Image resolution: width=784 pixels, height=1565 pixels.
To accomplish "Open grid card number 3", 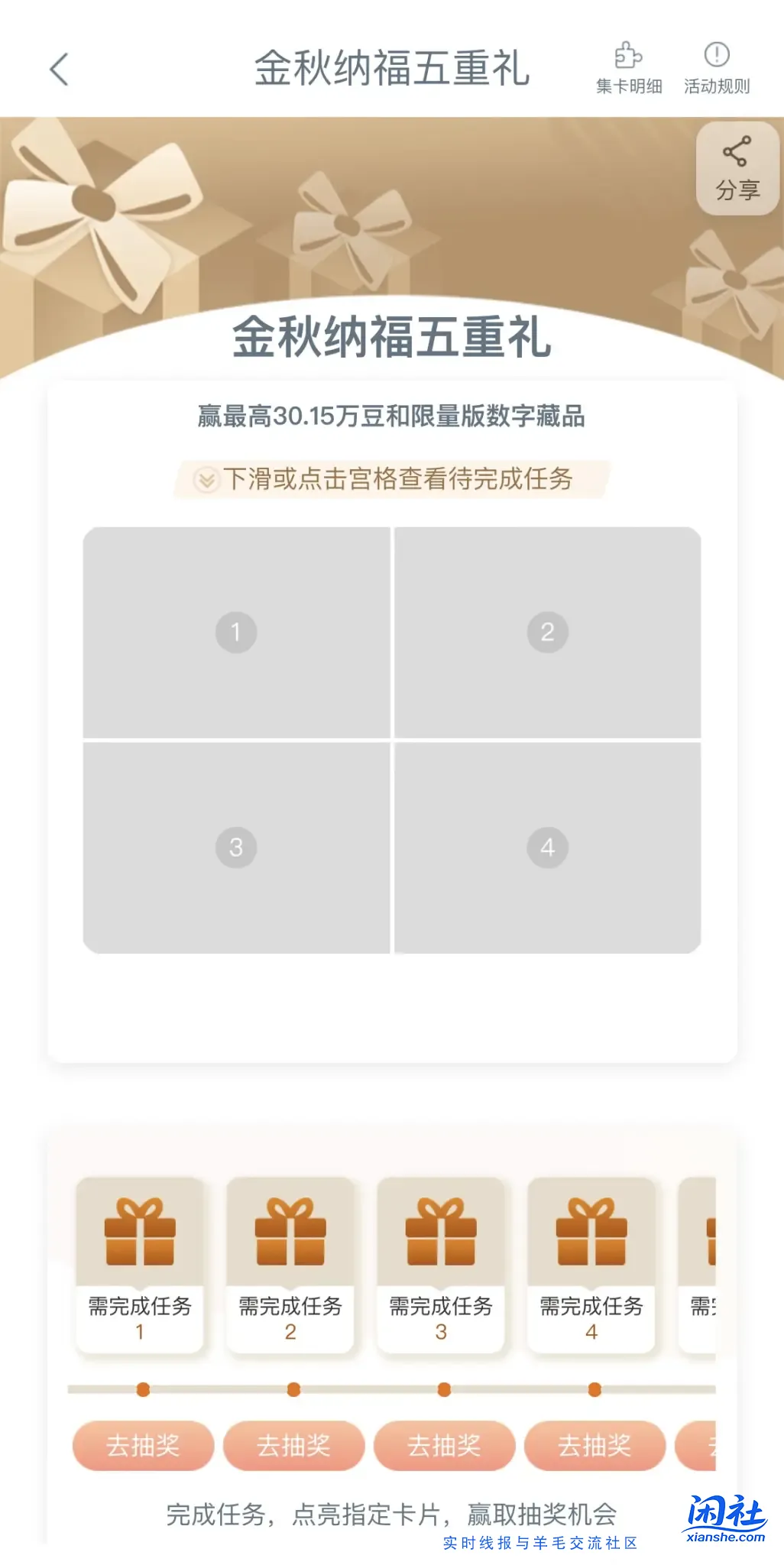I will click(x=236, y=847).
